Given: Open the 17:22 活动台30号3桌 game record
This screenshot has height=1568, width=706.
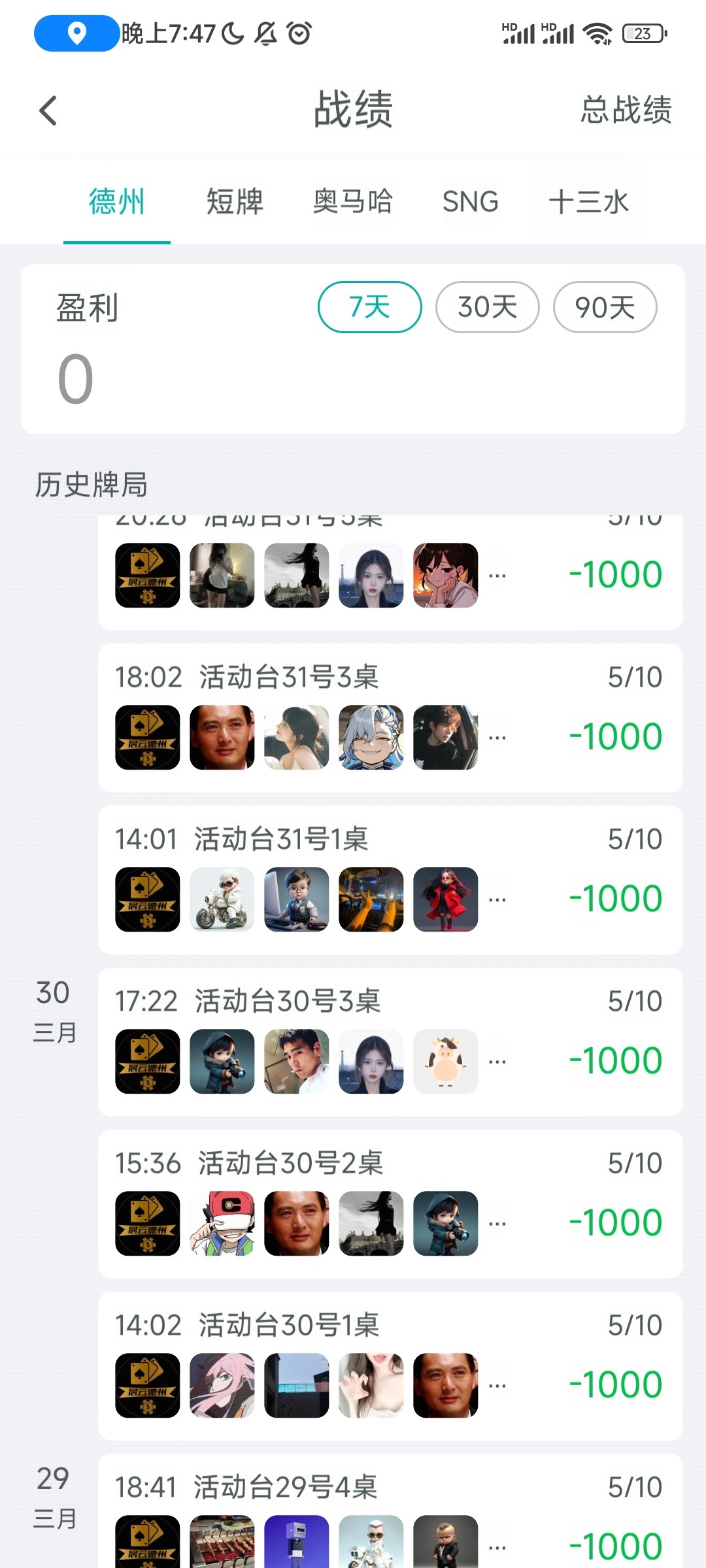Looking at the screenshot, I should click(390, 1041).
